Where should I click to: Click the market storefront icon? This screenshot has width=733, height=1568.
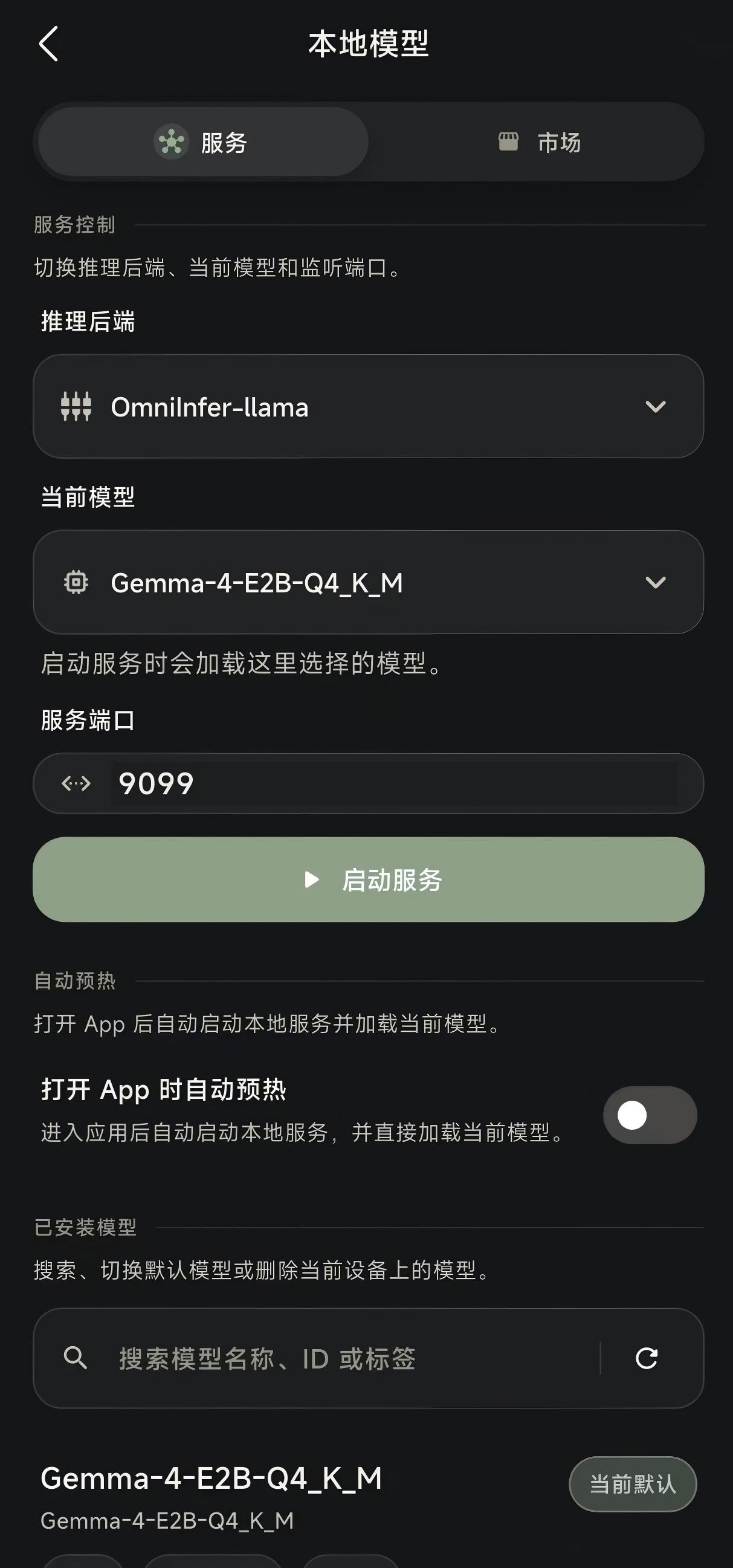click(x=509, y=141)
